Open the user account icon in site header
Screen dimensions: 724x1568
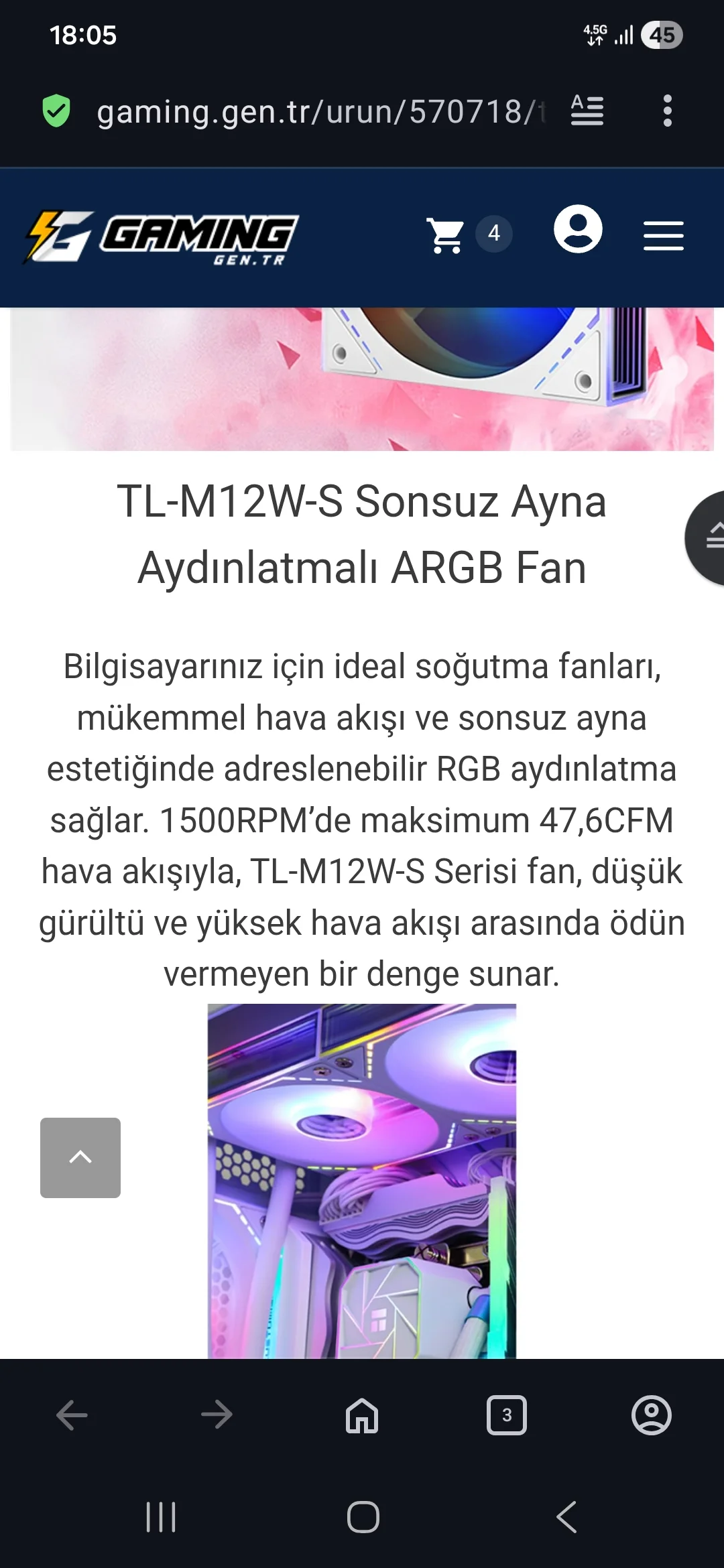point(578,229)
